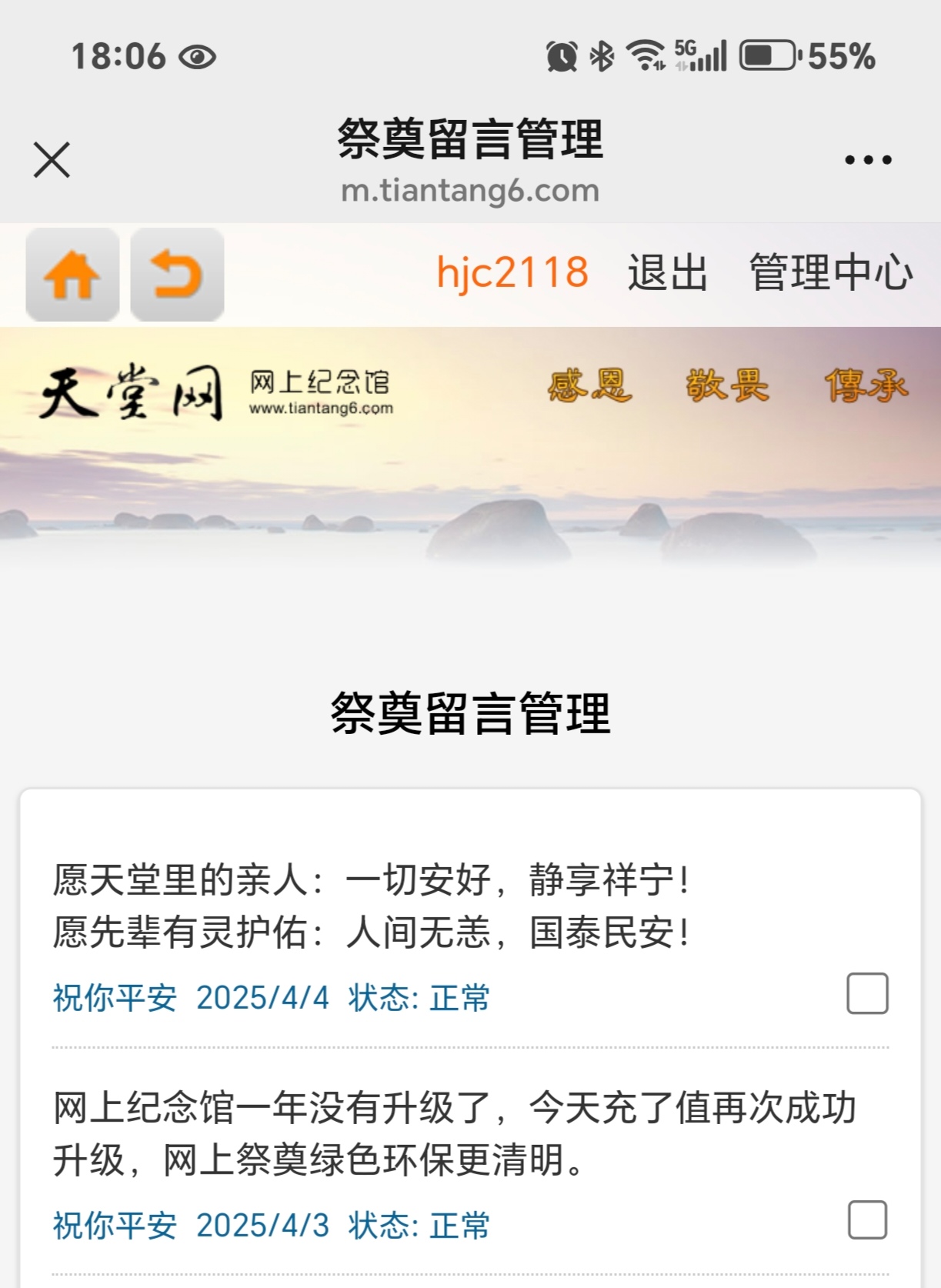The height and width of the screenshot is (1288, 941).
Task: Log out via 退出
Action: (667, 273)
